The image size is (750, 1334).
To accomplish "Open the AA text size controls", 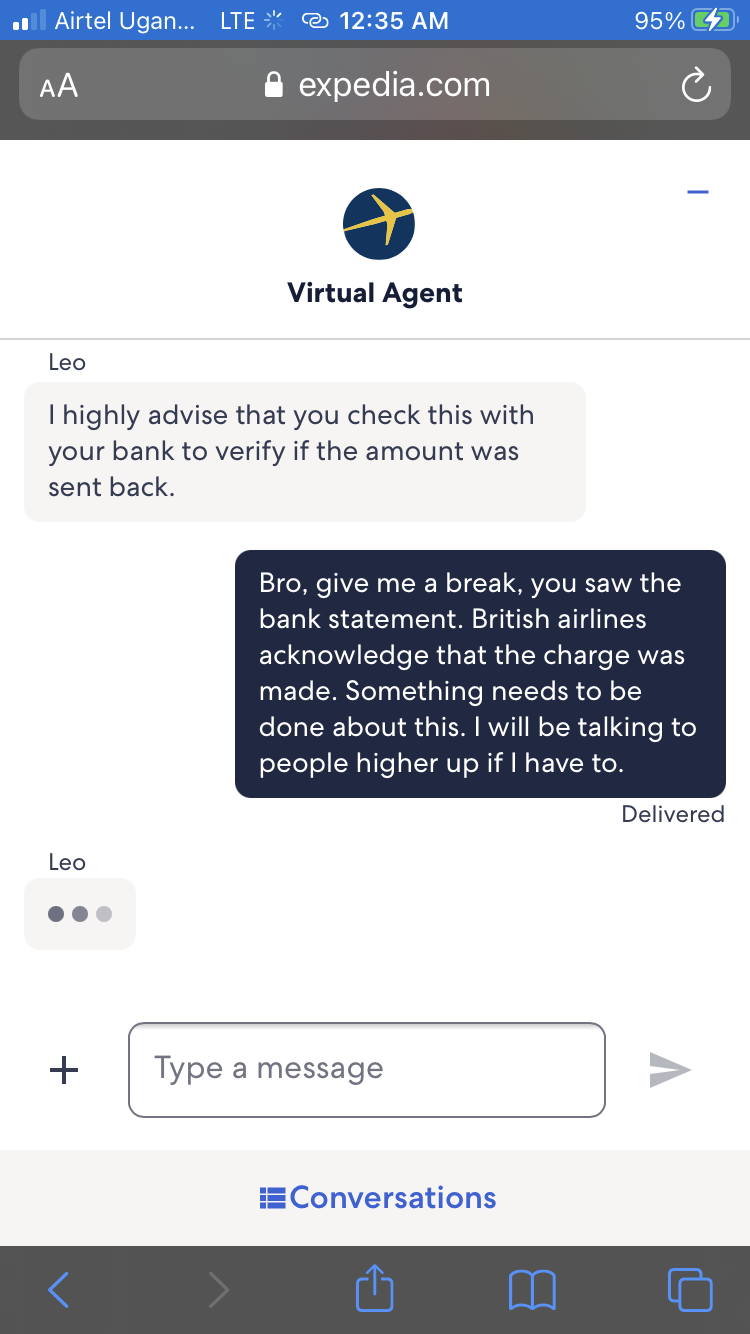I will click(57, 85).
